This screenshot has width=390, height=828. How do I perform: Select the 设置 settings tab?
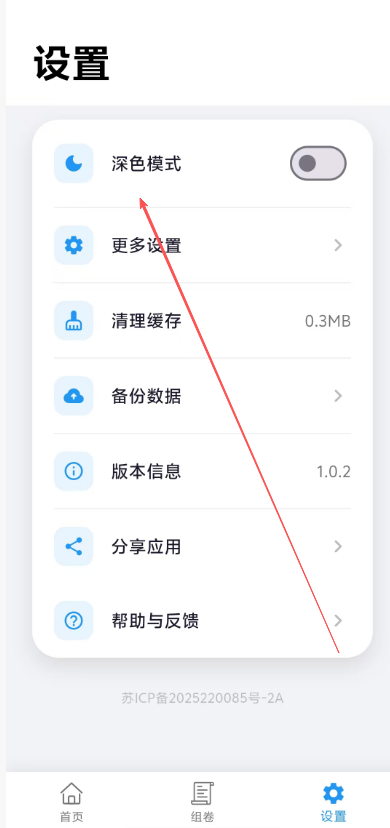point(334,802)
